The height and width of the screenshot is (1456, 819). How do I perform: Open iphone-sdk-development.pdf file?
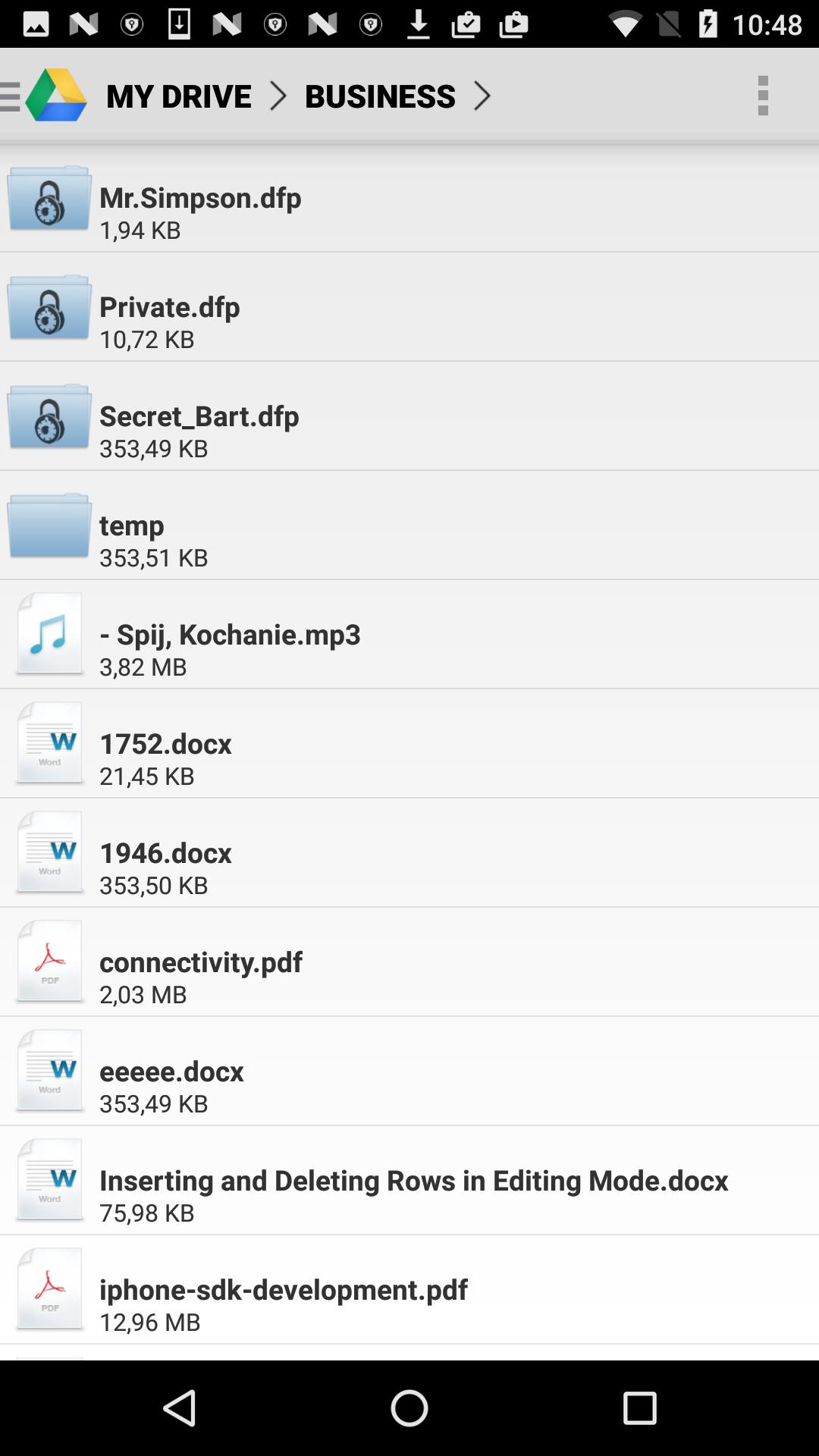click(x=409, y=1290)
